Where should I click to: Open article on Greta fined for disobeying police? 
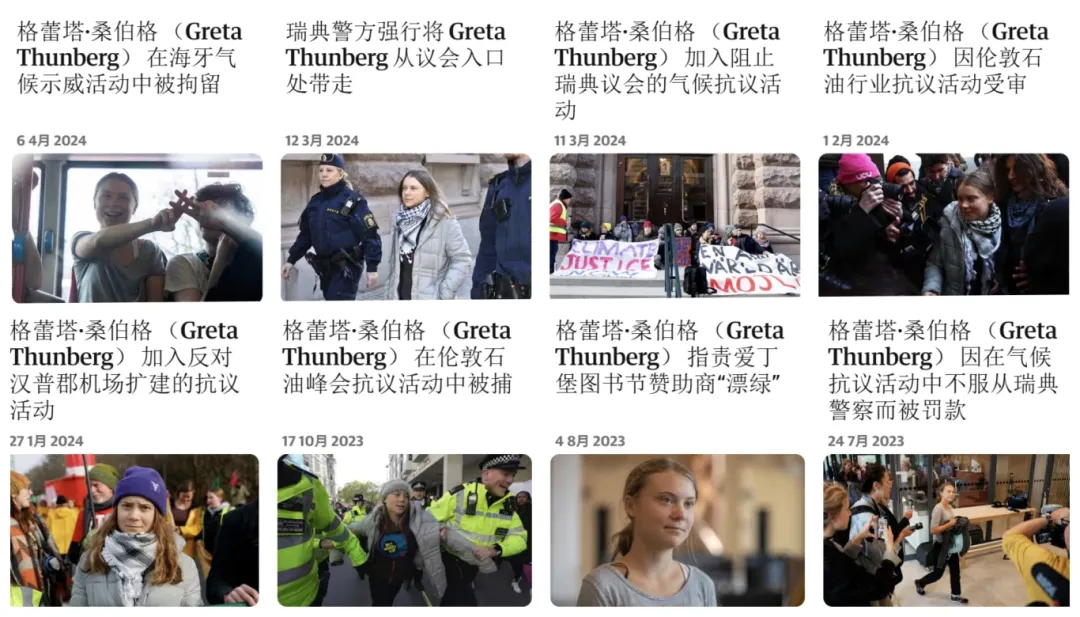tap(942, 370)
